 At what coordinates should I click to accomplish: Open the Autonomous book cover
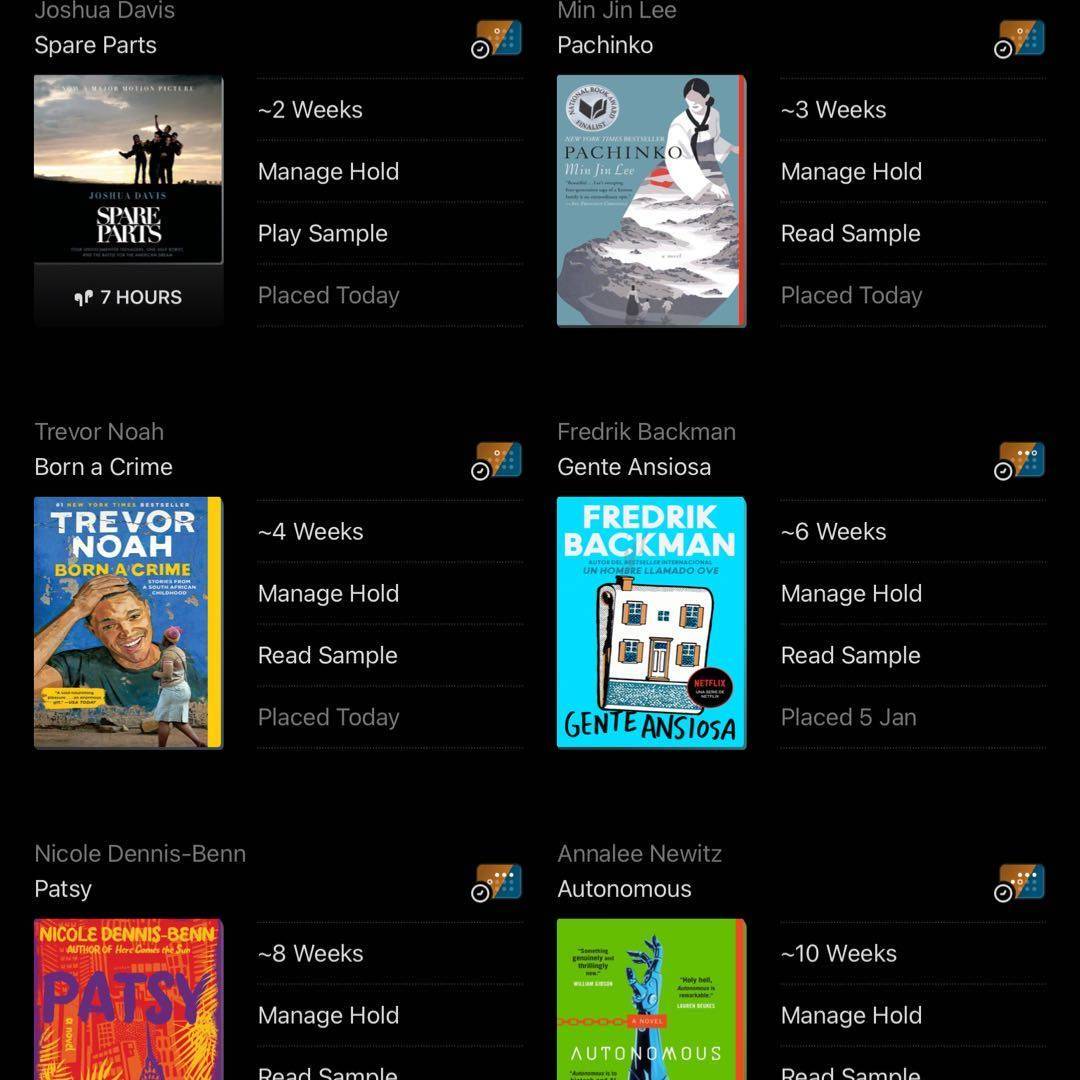coord(651,1000)
